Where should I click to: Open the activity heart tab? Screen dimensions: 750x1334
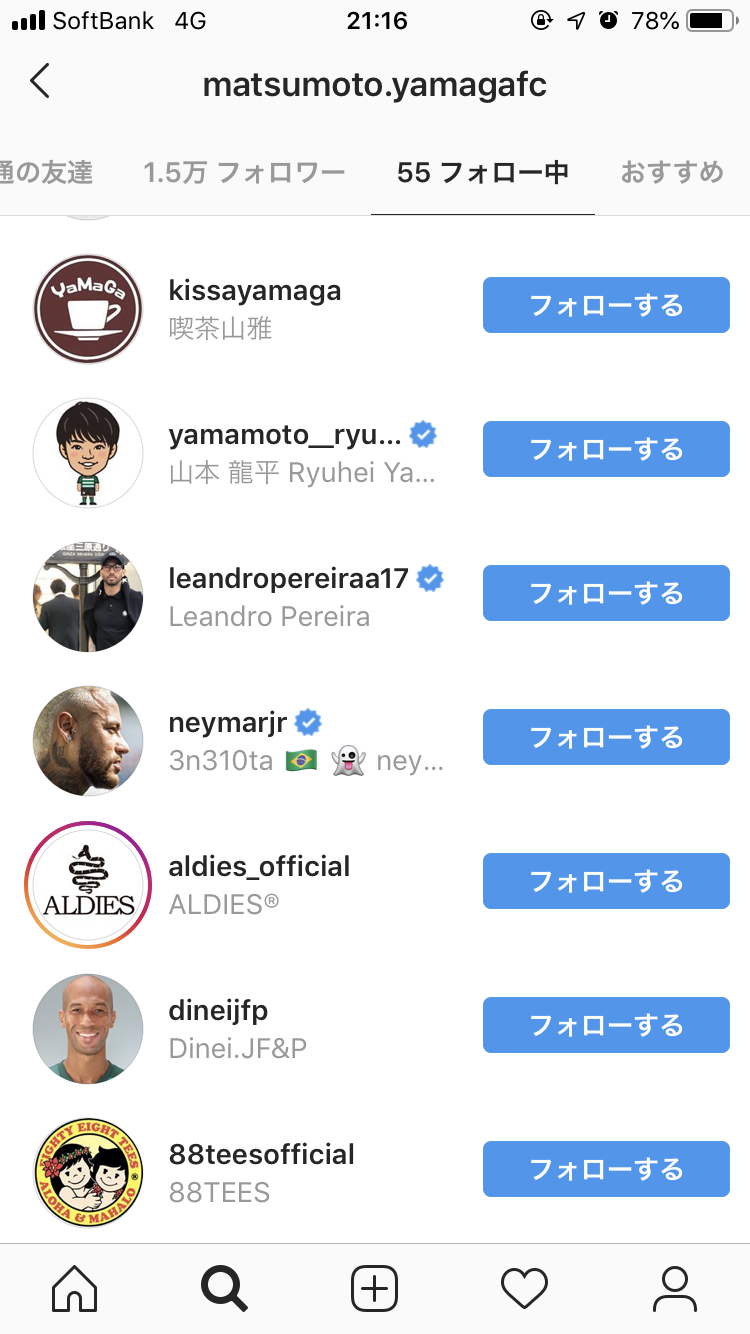[524, 1288]
